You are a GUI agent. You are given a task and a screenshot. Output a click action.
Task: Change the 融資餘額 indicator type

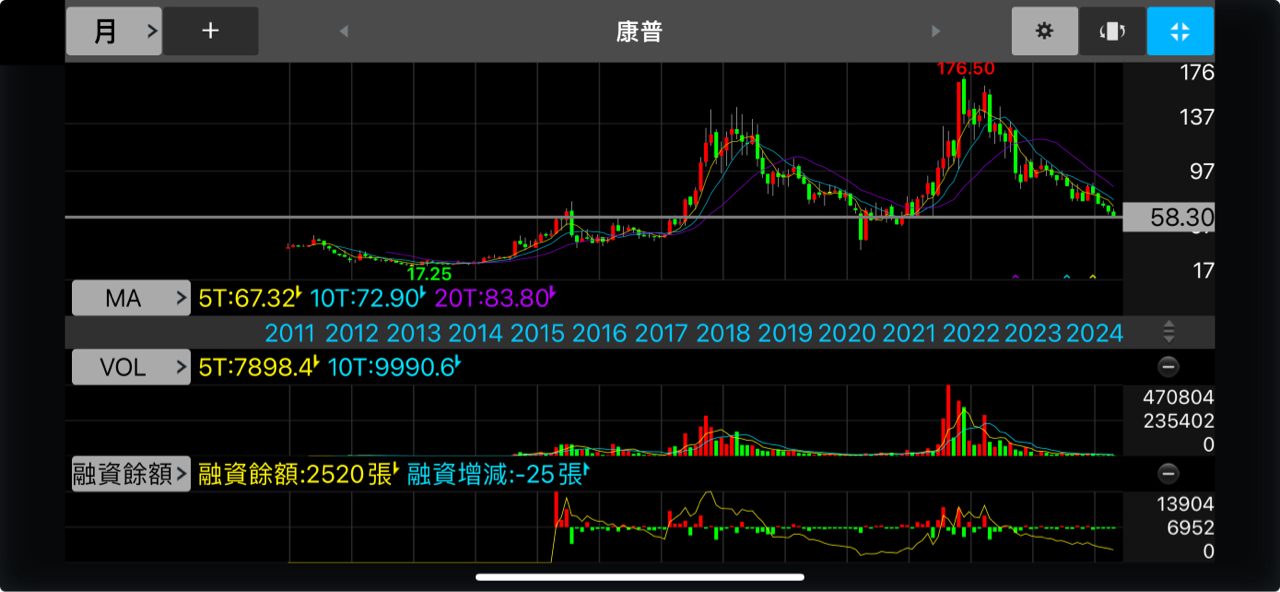131,474
